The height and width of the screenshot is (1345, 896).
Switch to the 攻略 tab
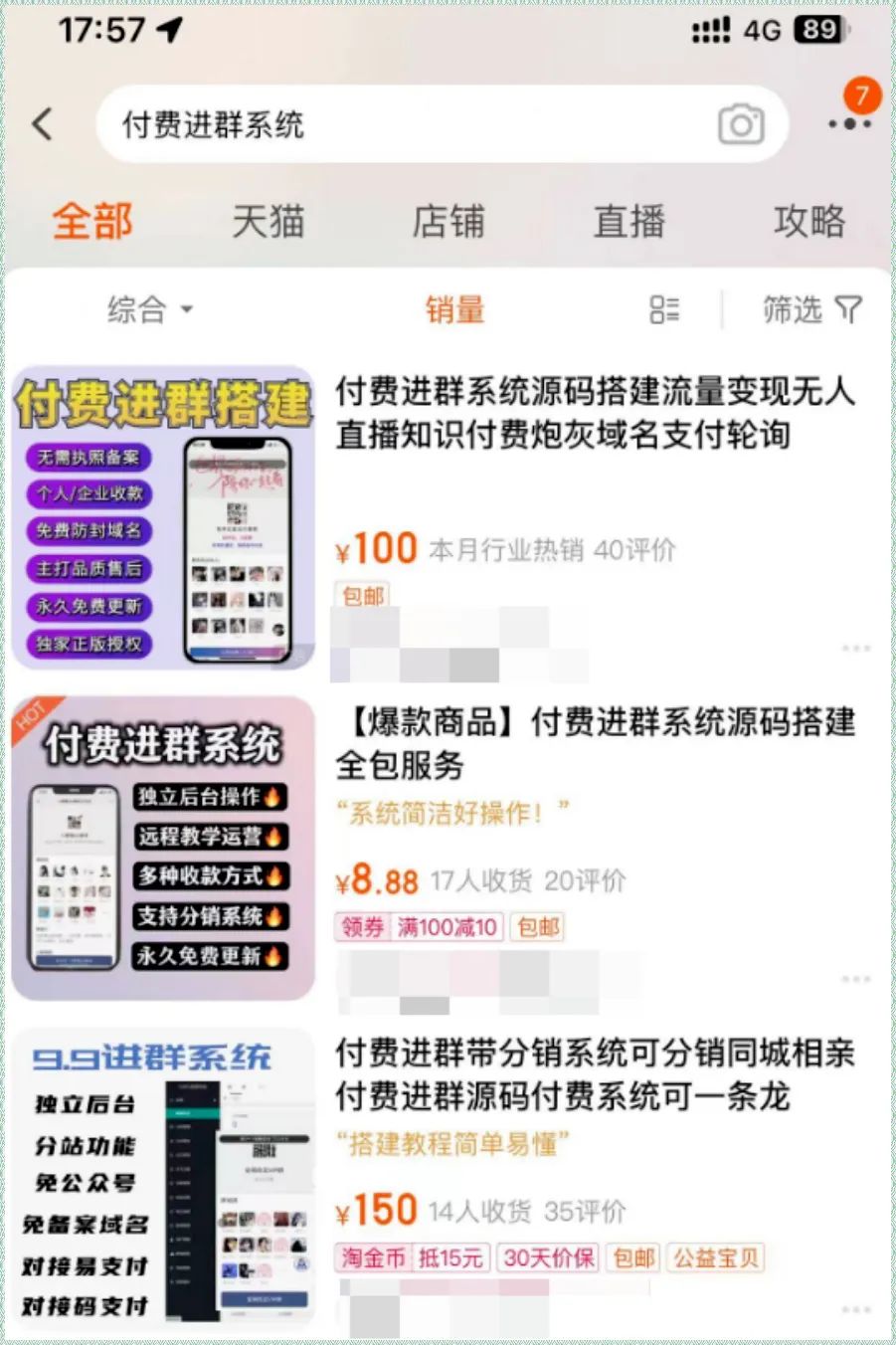(808, 221)
